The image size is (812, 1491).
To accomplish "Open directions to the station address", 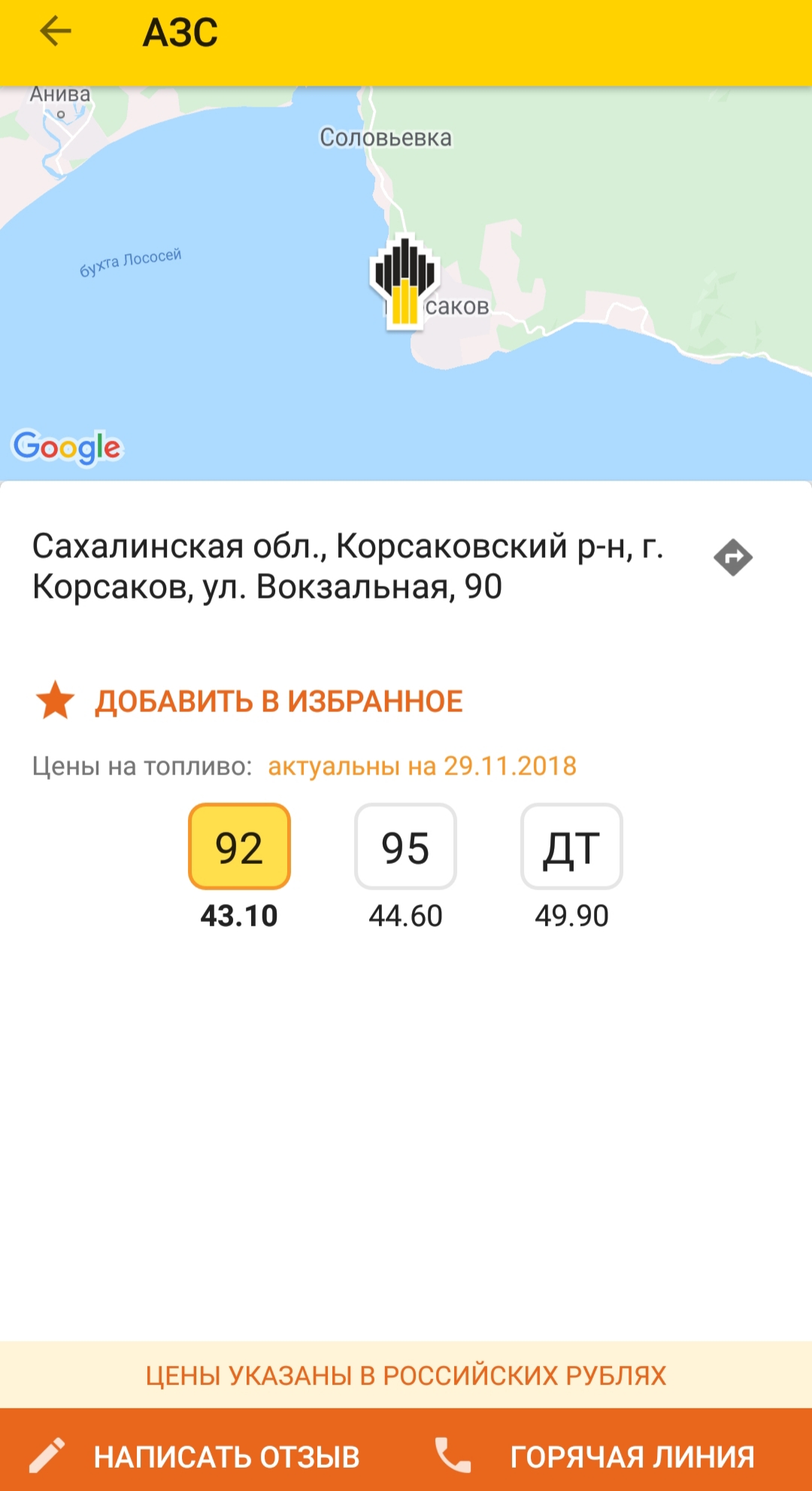I will pyautogui.click(x=732, y=558).
